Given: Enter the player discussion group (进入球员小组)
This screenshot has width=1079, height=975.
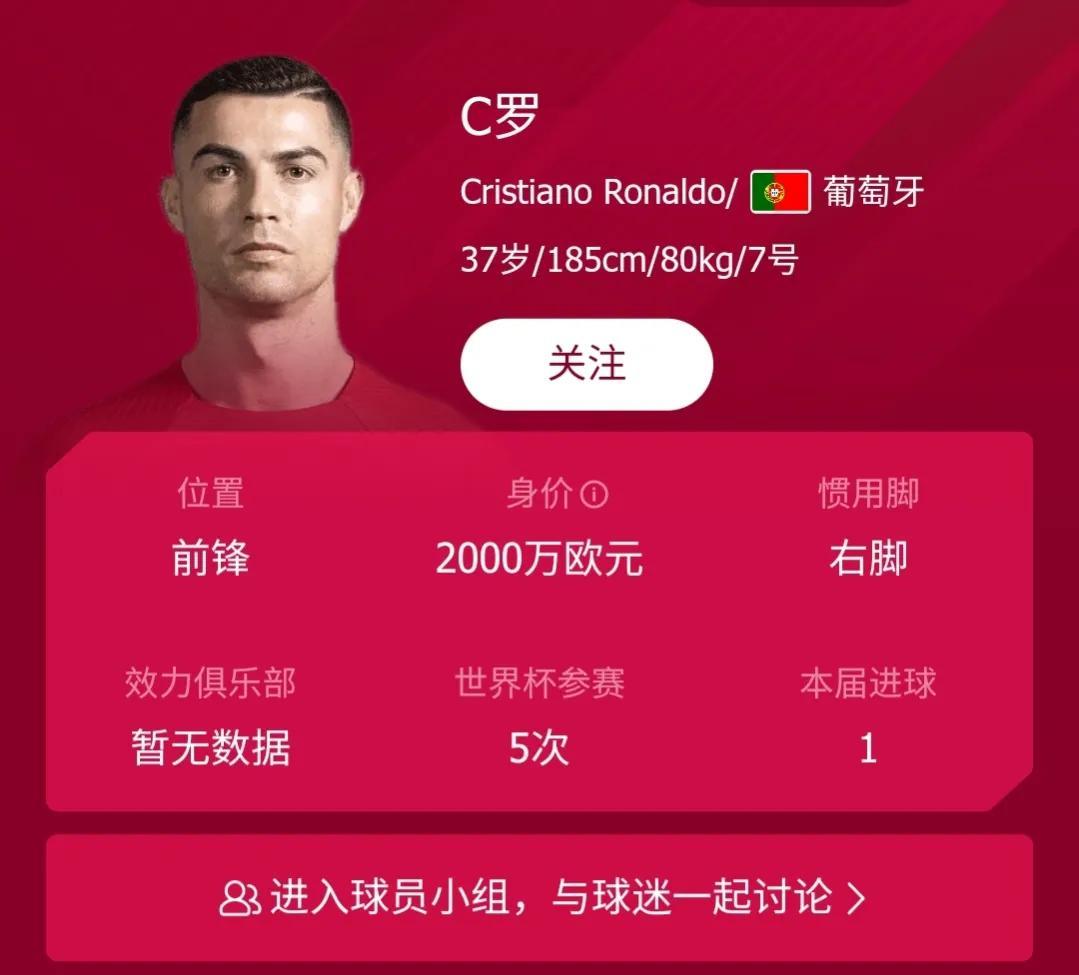Looking at the screenshot, I should pos(540,897).
